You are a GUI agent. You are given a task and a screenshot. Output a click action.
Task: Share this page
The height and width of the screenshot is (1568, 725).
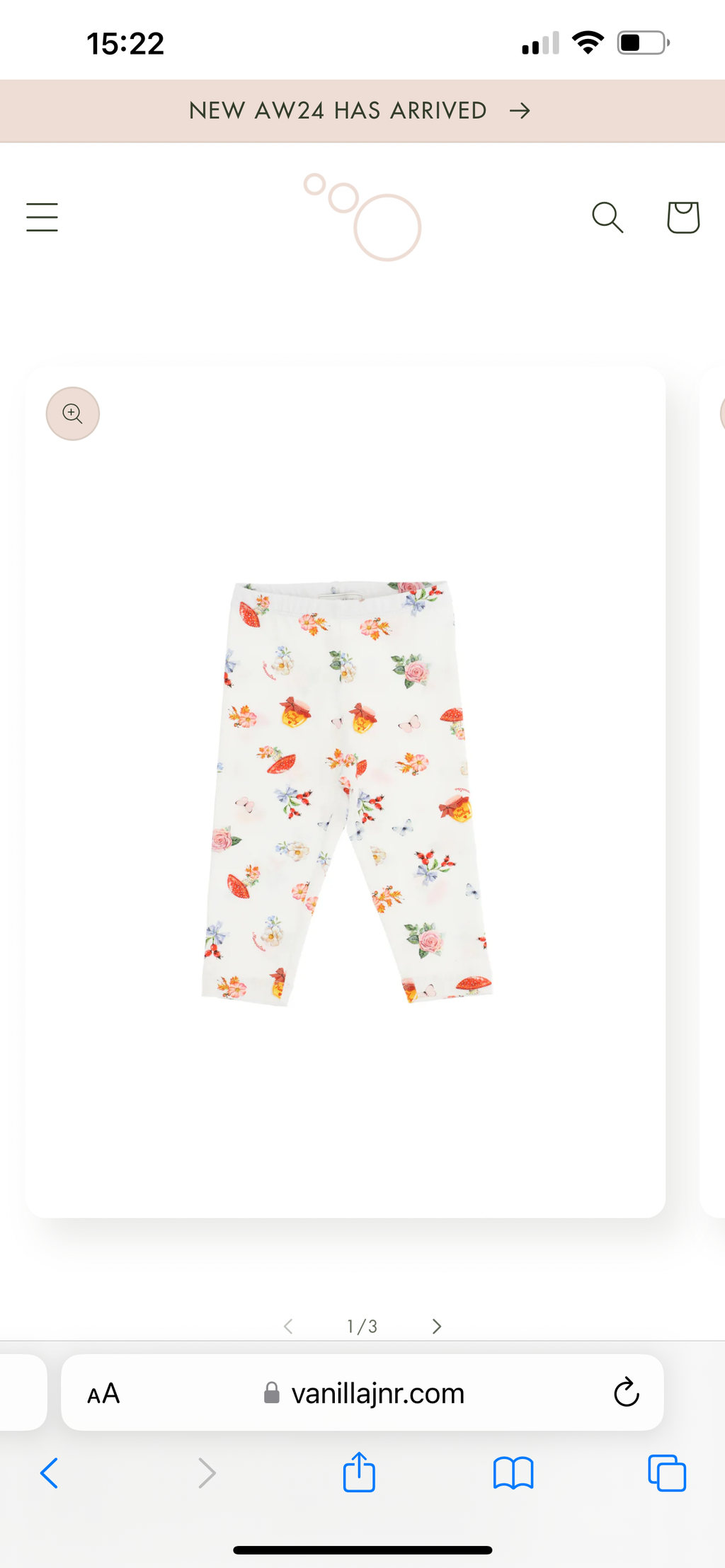pos(359,1472)
